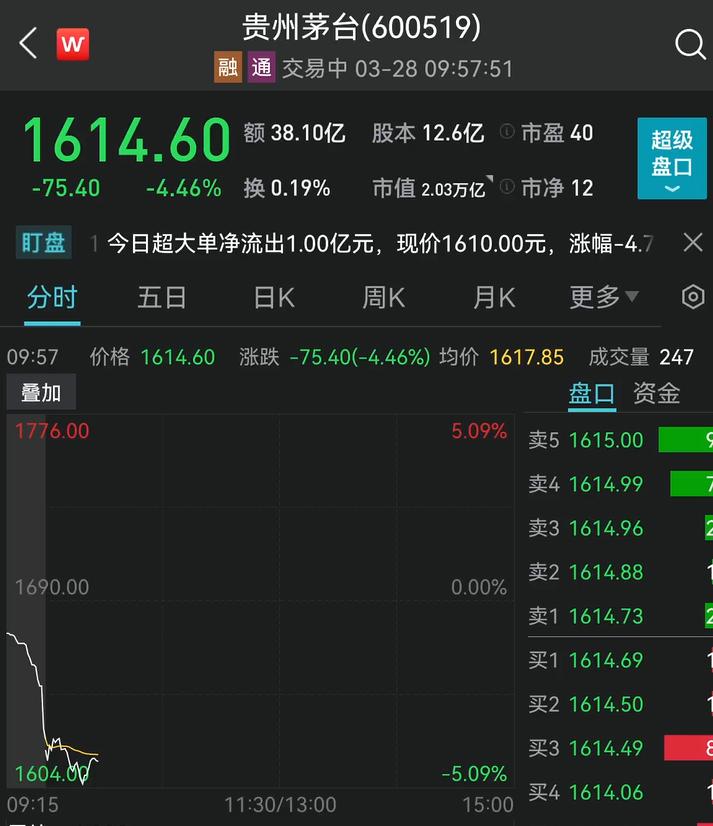This screenshot has width=713, height=826.
Task: Go back using the top-left arrow
Action: click(x=28, y=43)
